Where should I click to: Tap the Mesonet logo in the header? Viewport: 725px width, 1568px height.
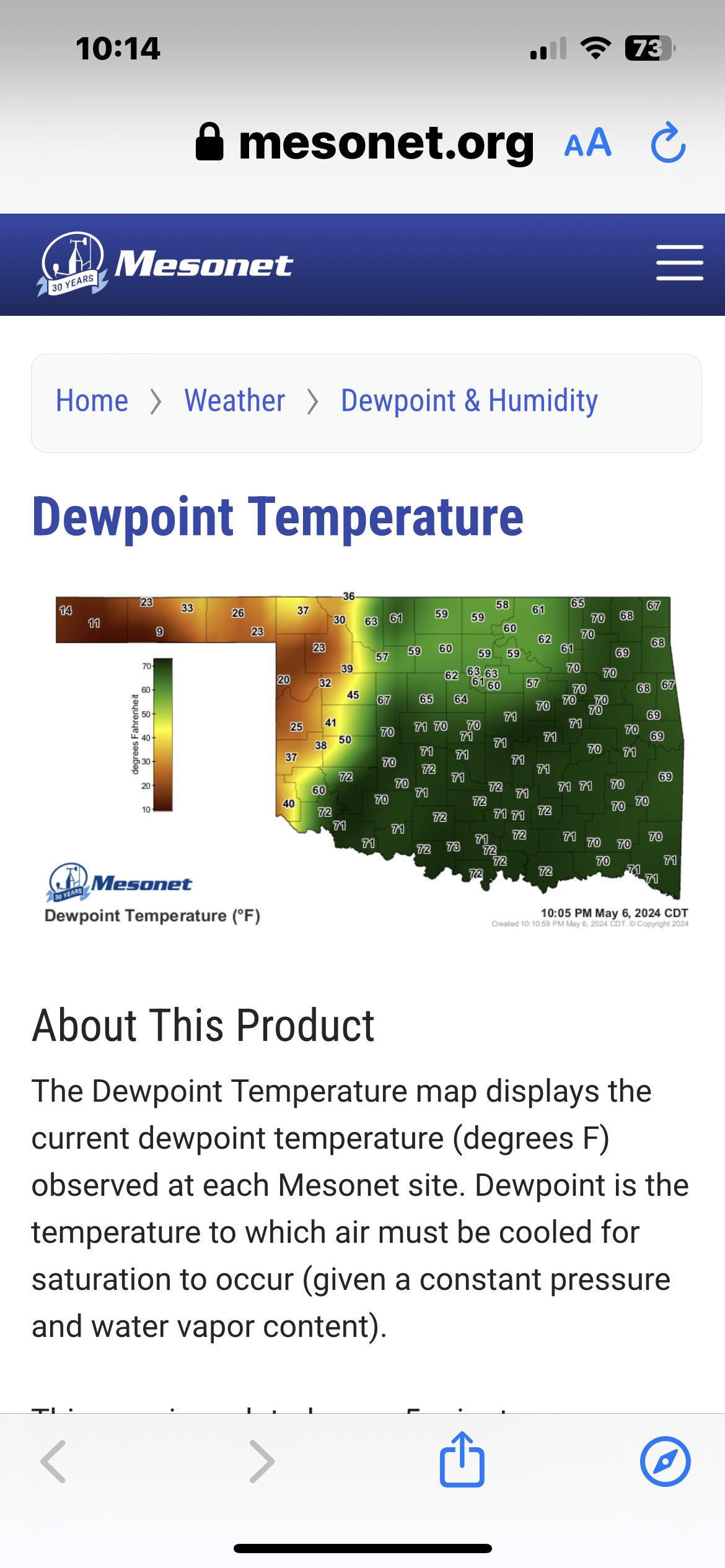pyautogui.click(x=165, y=264)
